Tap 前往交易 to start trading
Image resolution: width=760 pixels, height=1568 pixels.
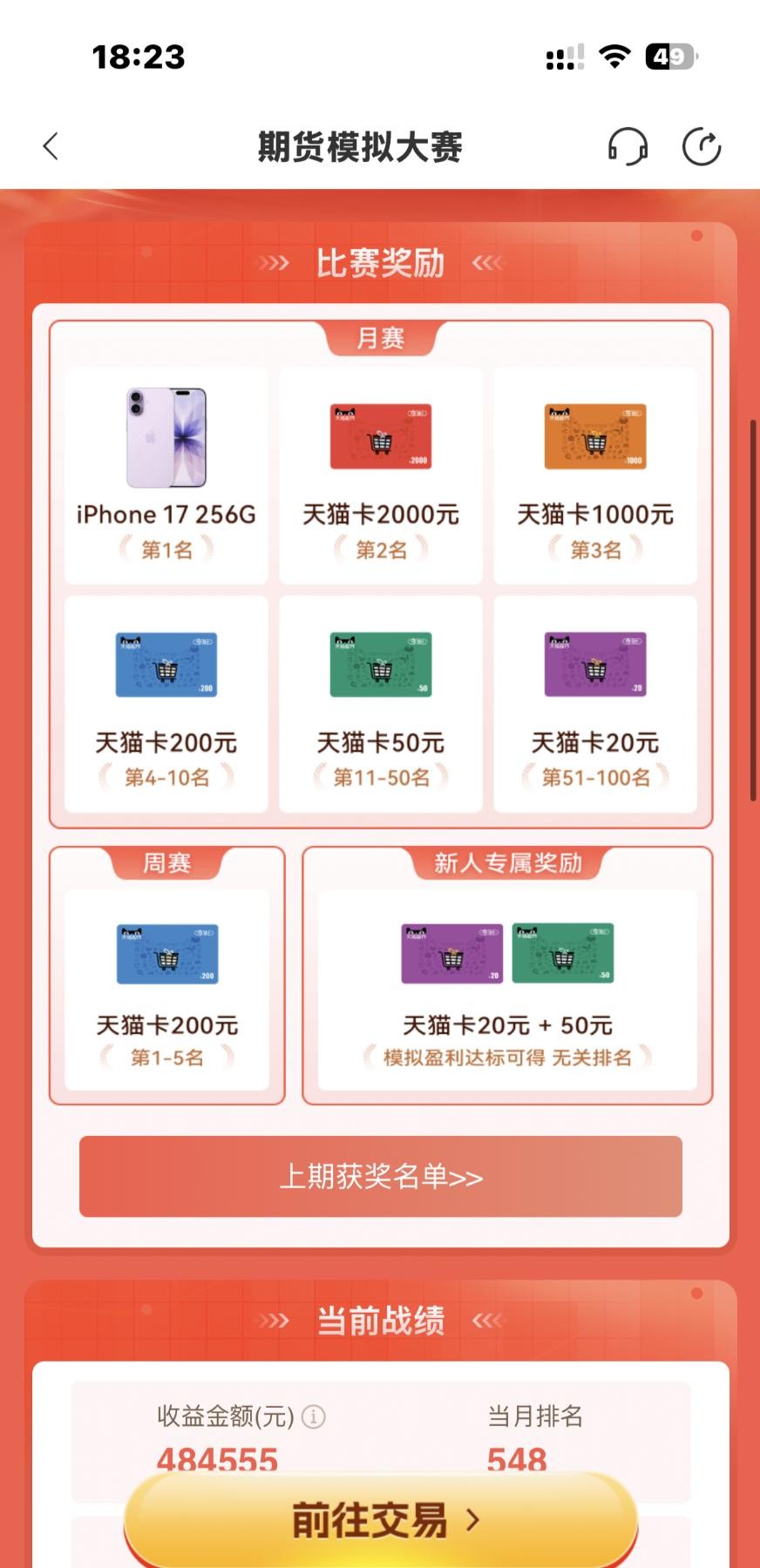tap(381, 1520)
